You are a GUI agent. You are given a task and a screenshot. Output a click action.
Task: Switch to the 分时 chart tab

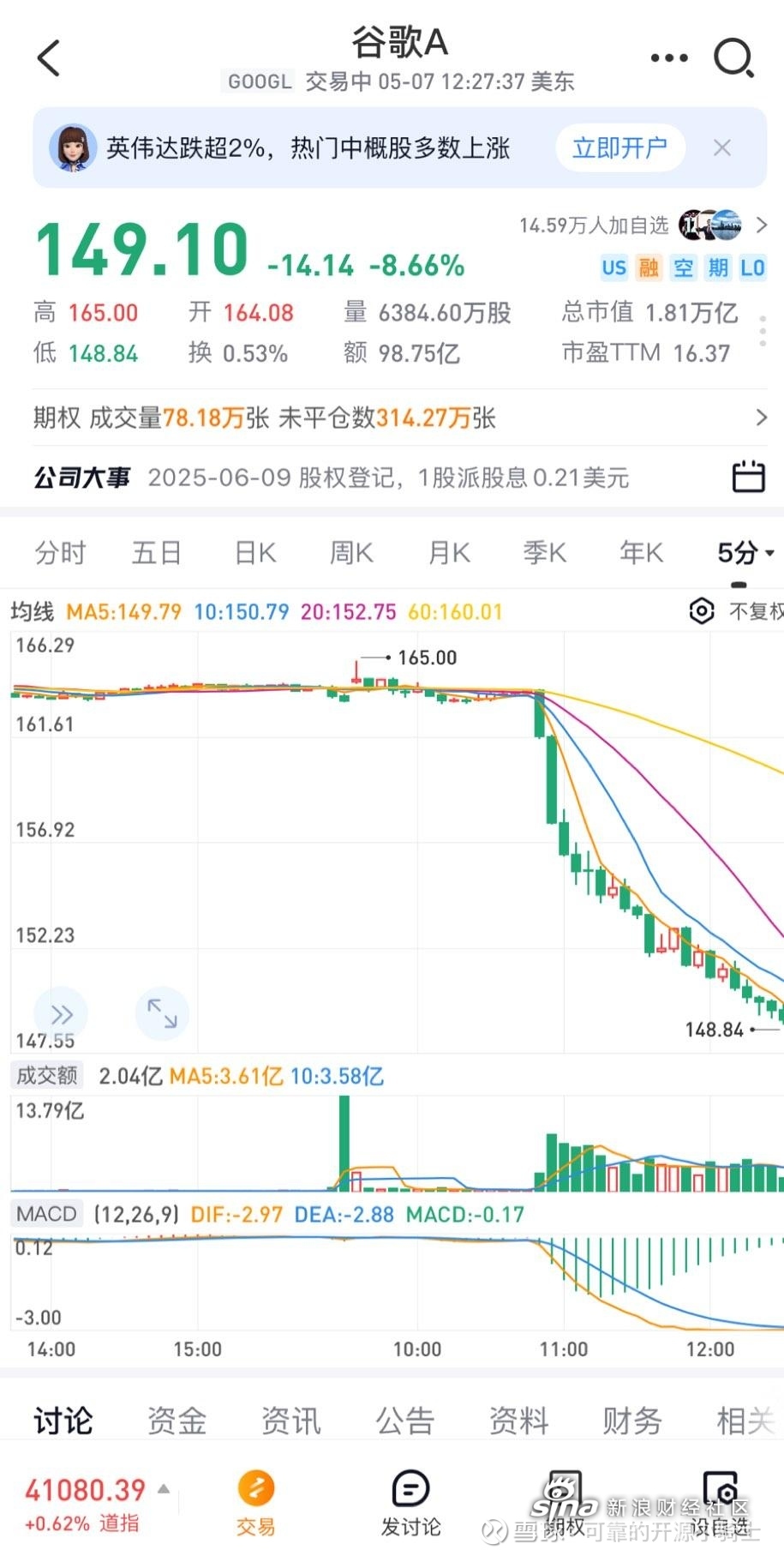click(60, 553)
